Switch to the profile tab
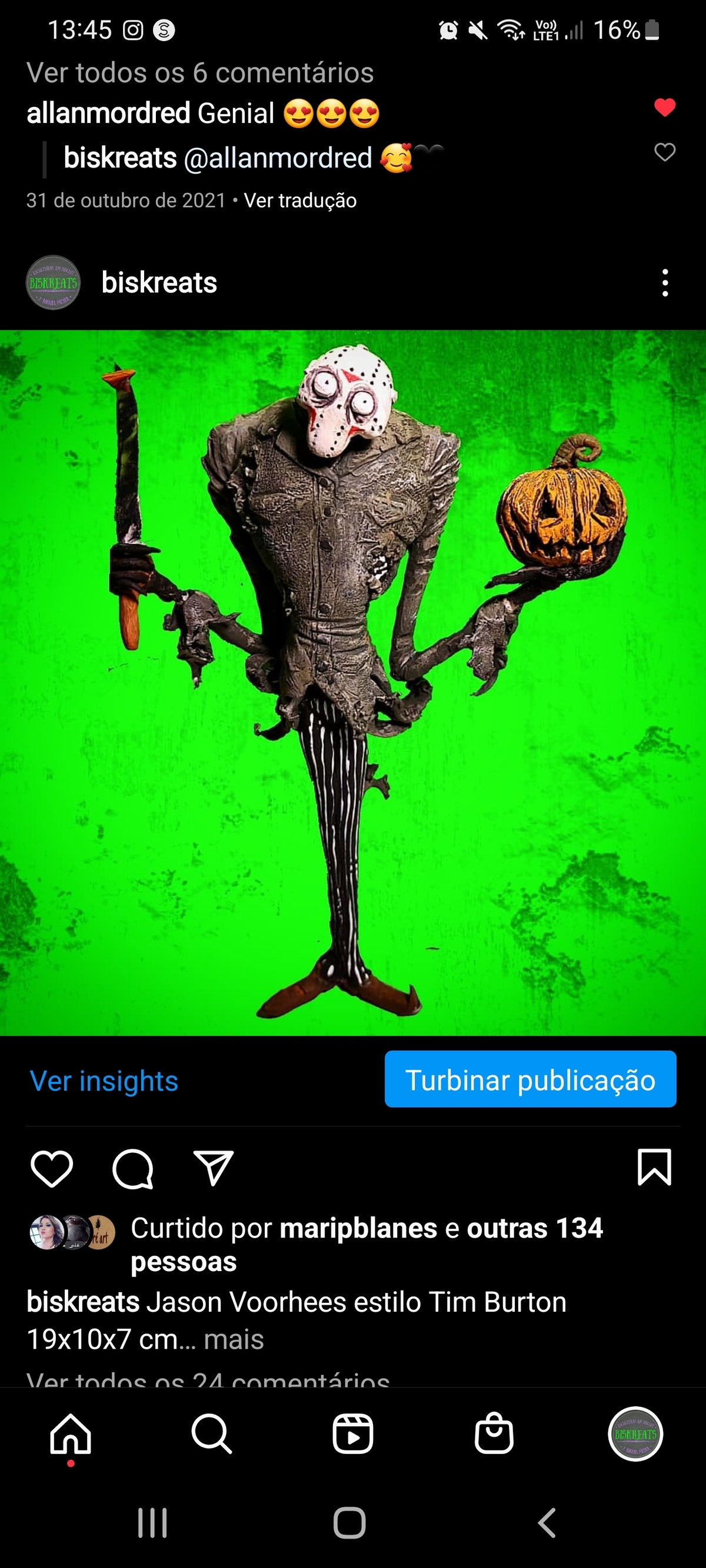The image size is (706, 1568). (x=635, y=1434)
